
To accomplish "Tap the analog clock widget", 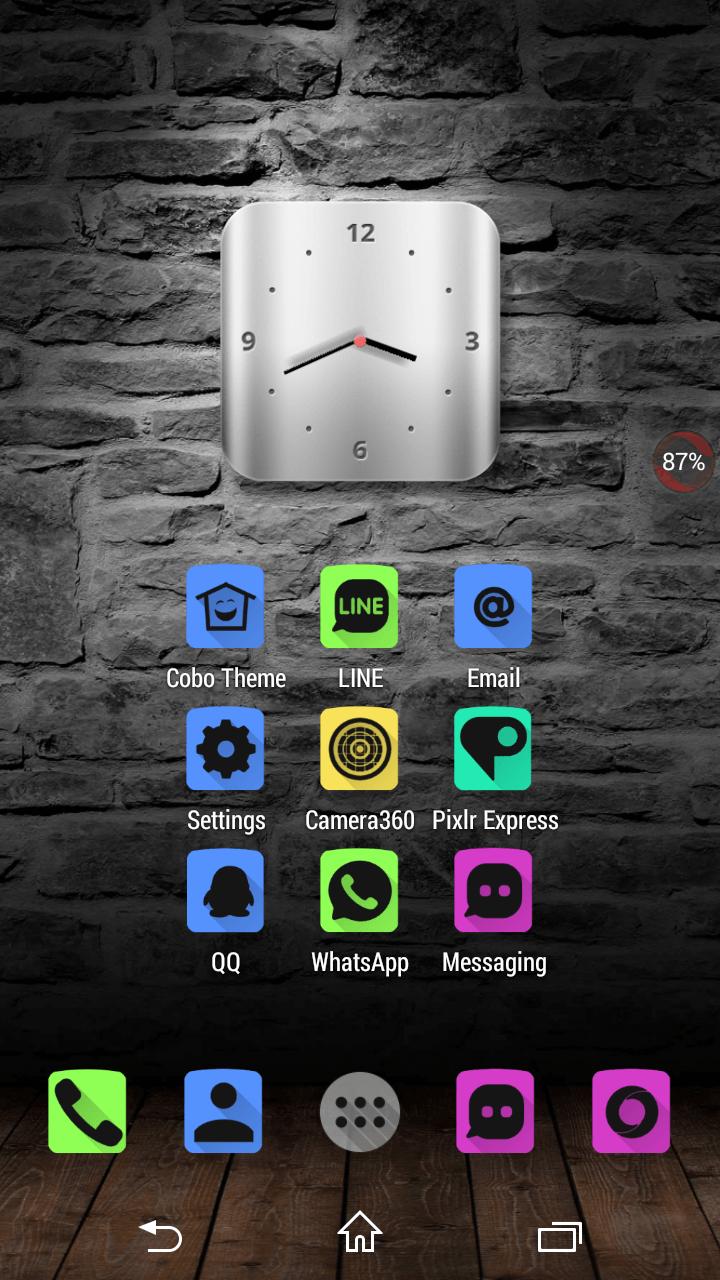I will [x=360, y=342].
